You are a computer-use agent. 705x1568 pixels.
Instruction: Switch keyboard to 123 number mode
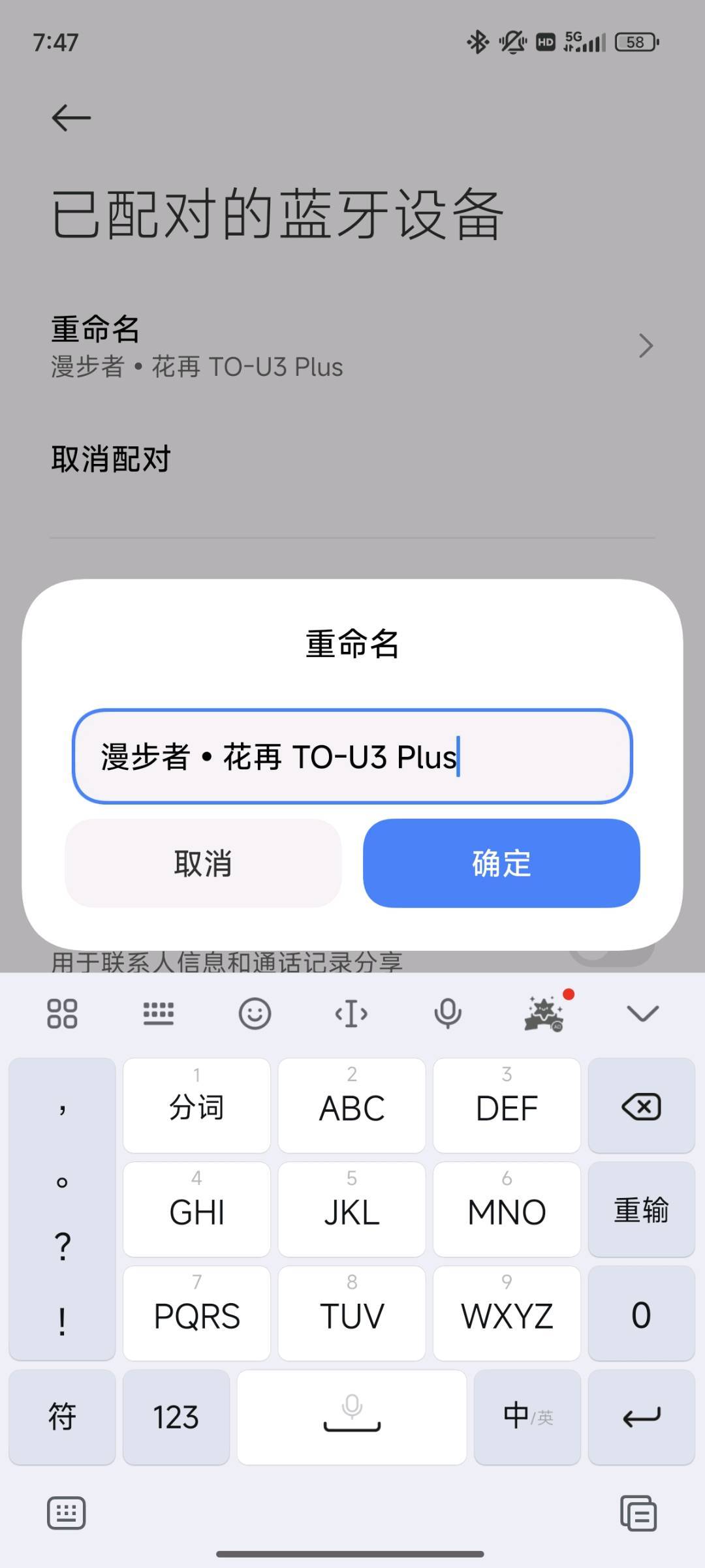point(176,1417)
